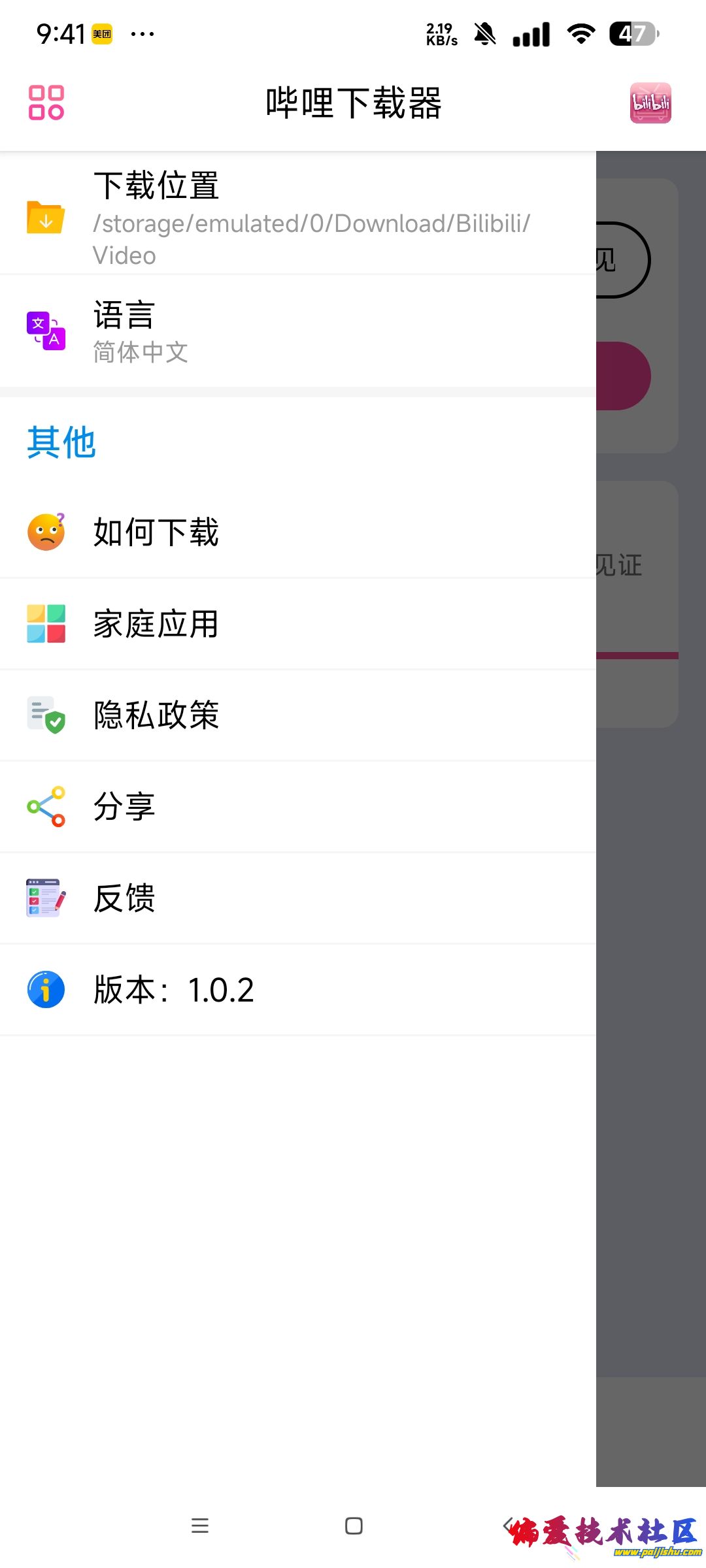The width and height of the screenshot is (706, 1568).
Task: Open the 如何下载 guide
Action: [x=297, y=532]
